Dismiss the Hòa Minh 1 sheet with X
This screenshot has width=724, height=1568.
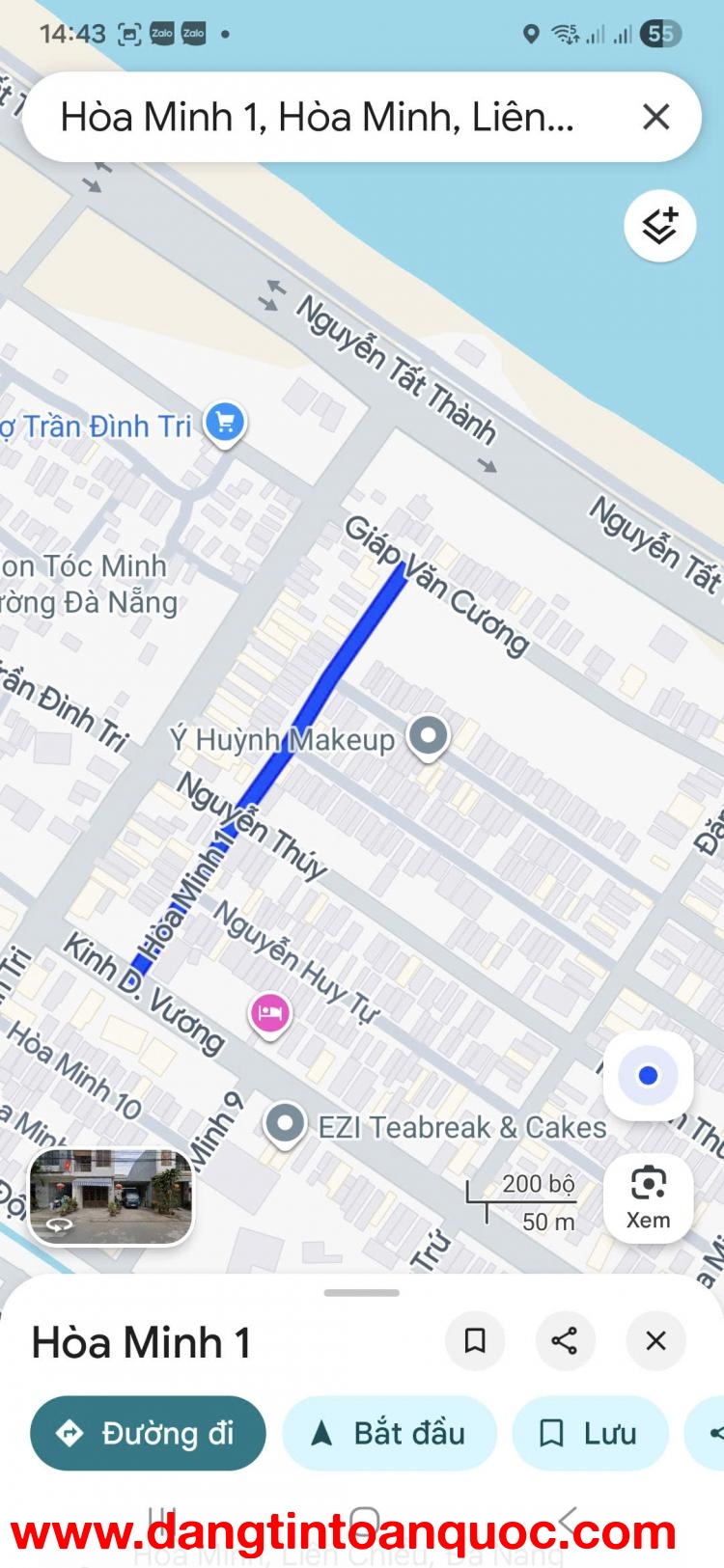(x=655, y=1340)
